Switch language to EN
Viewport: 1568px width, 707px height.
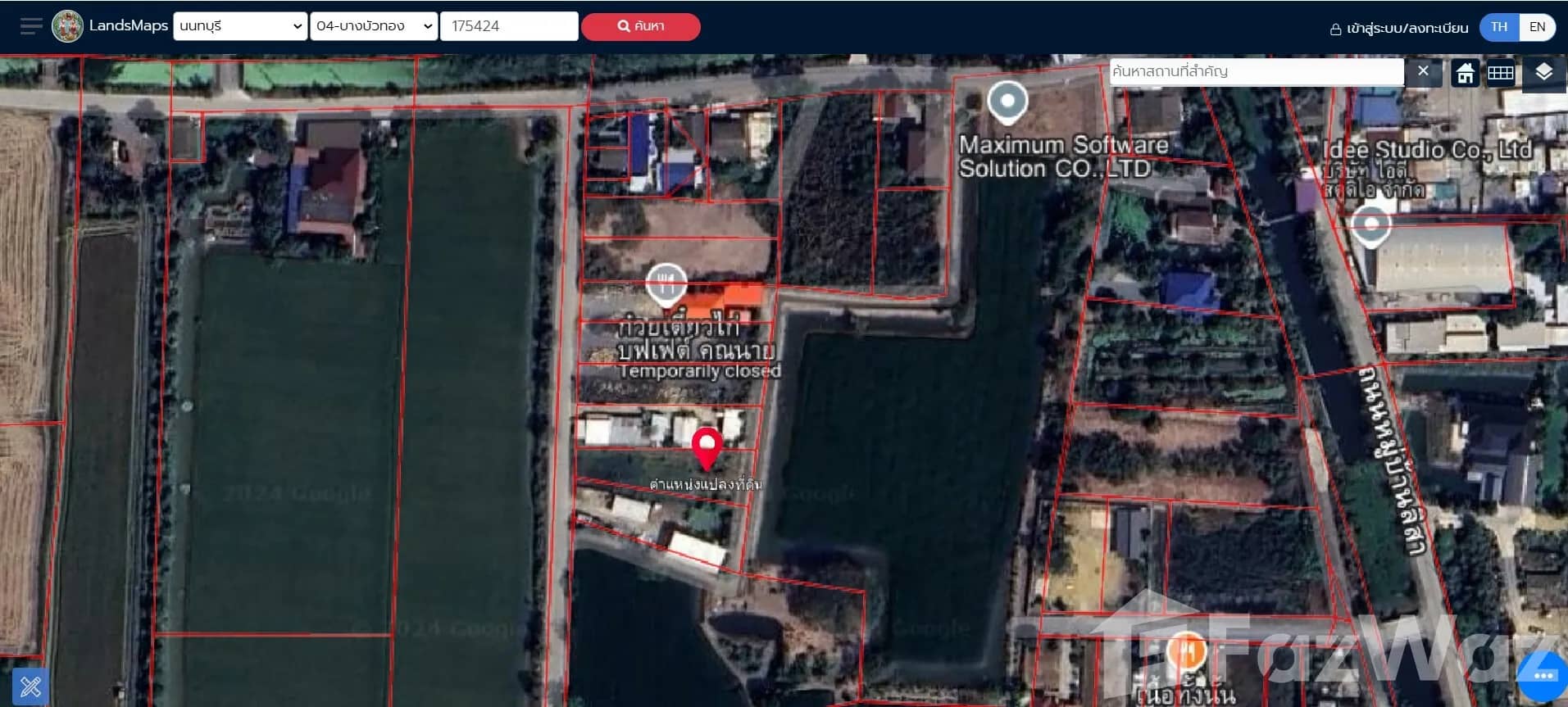tap(1537, 27)
